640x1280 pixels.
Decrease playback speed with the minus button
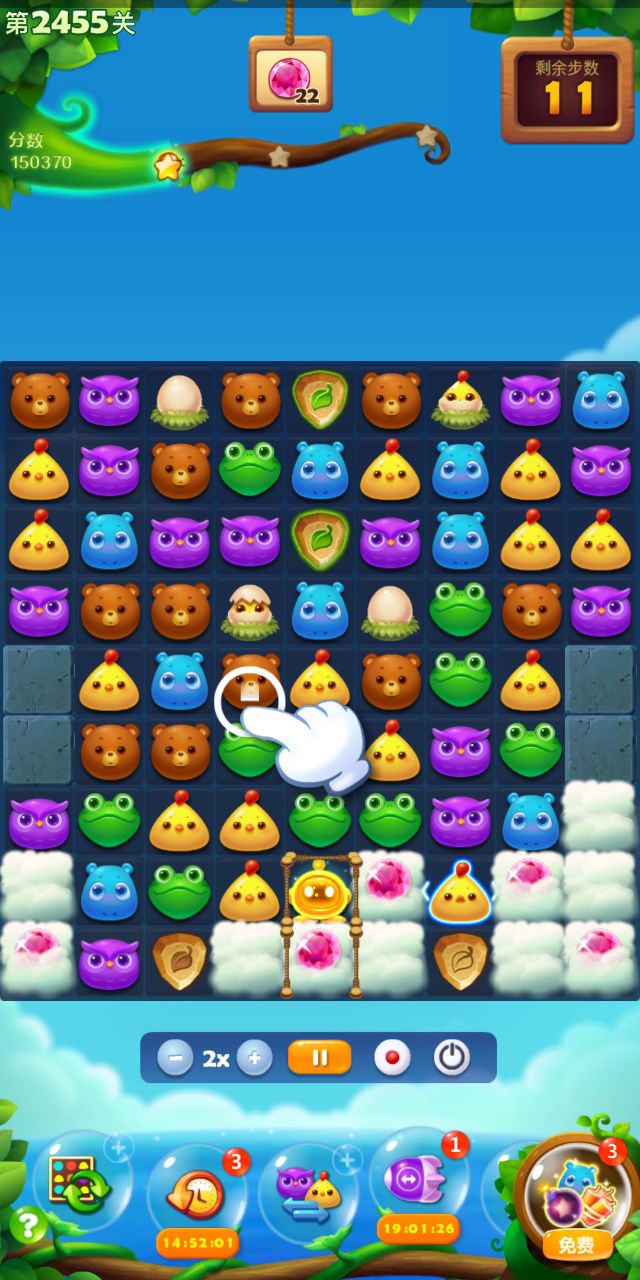175,1058
